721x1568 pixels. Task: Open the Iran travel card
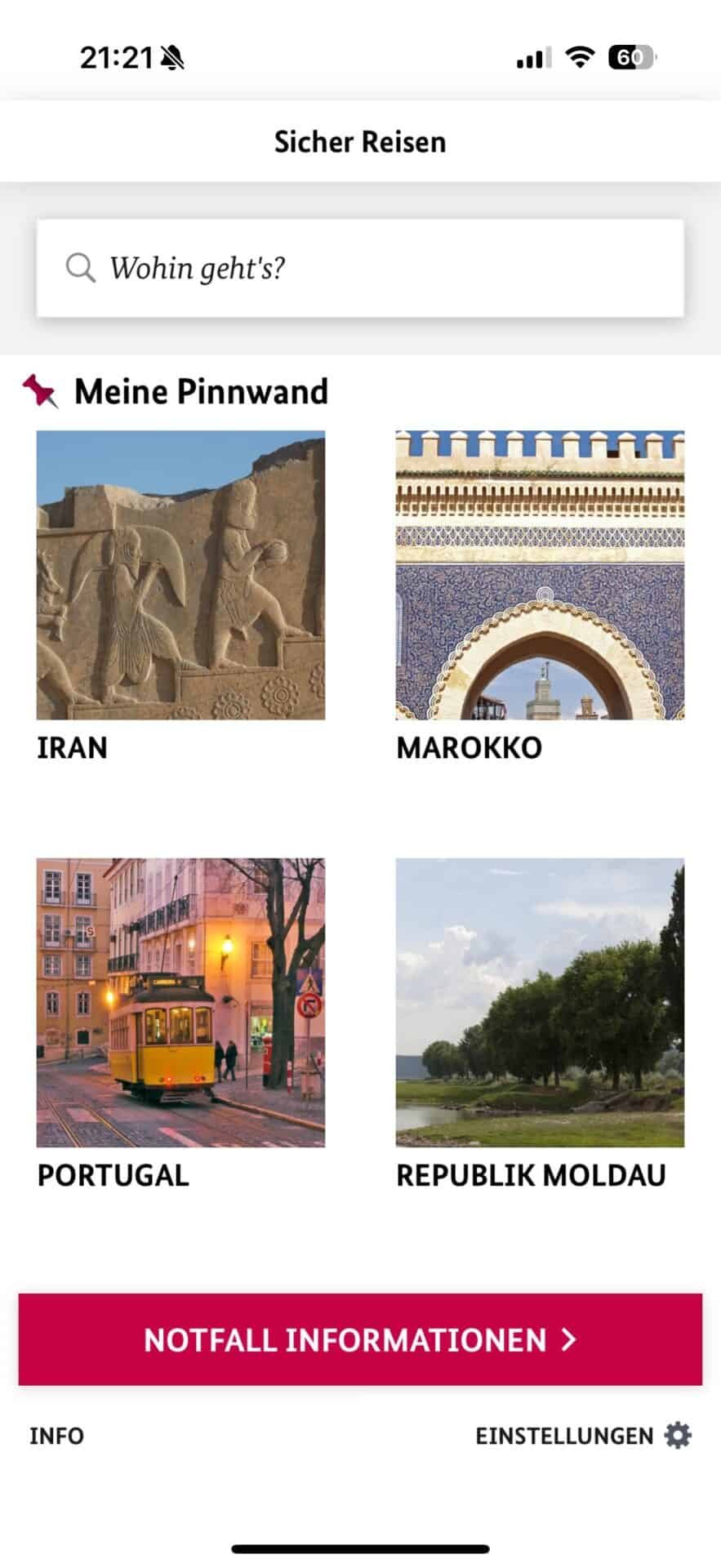click(180, 576)
